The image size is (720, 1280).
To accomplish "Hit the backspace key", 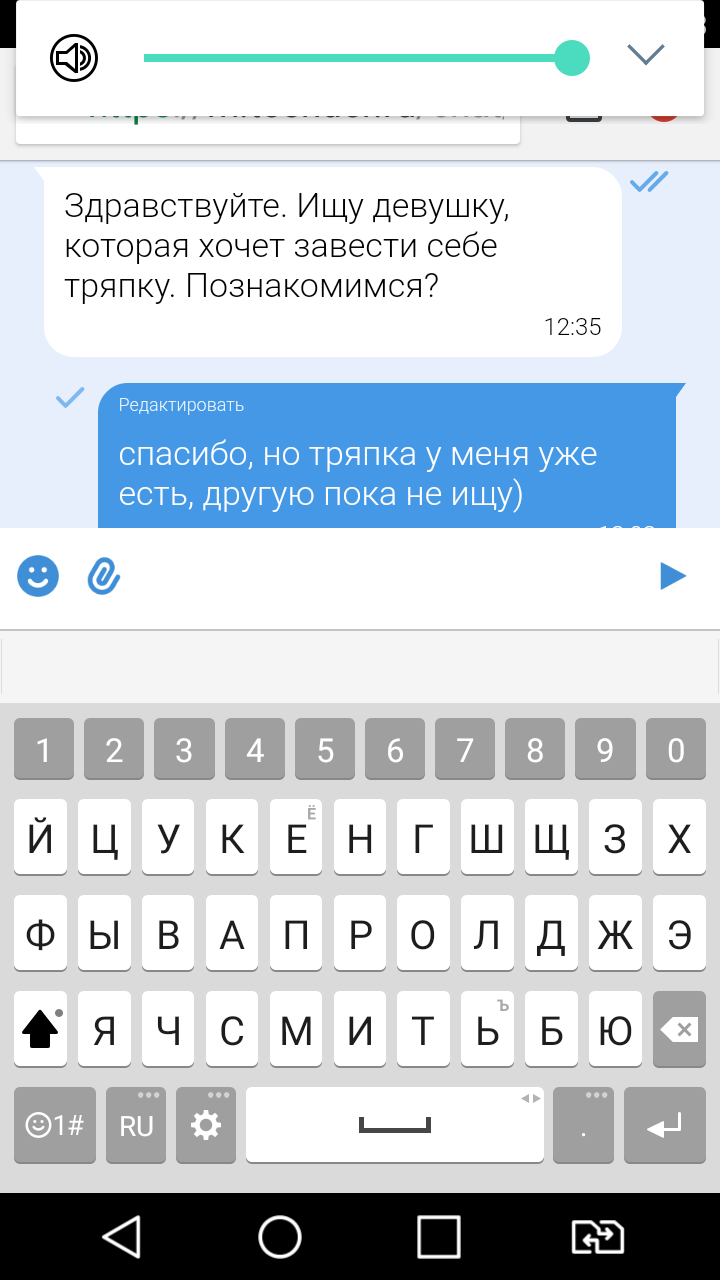I will pos(679,1029).
